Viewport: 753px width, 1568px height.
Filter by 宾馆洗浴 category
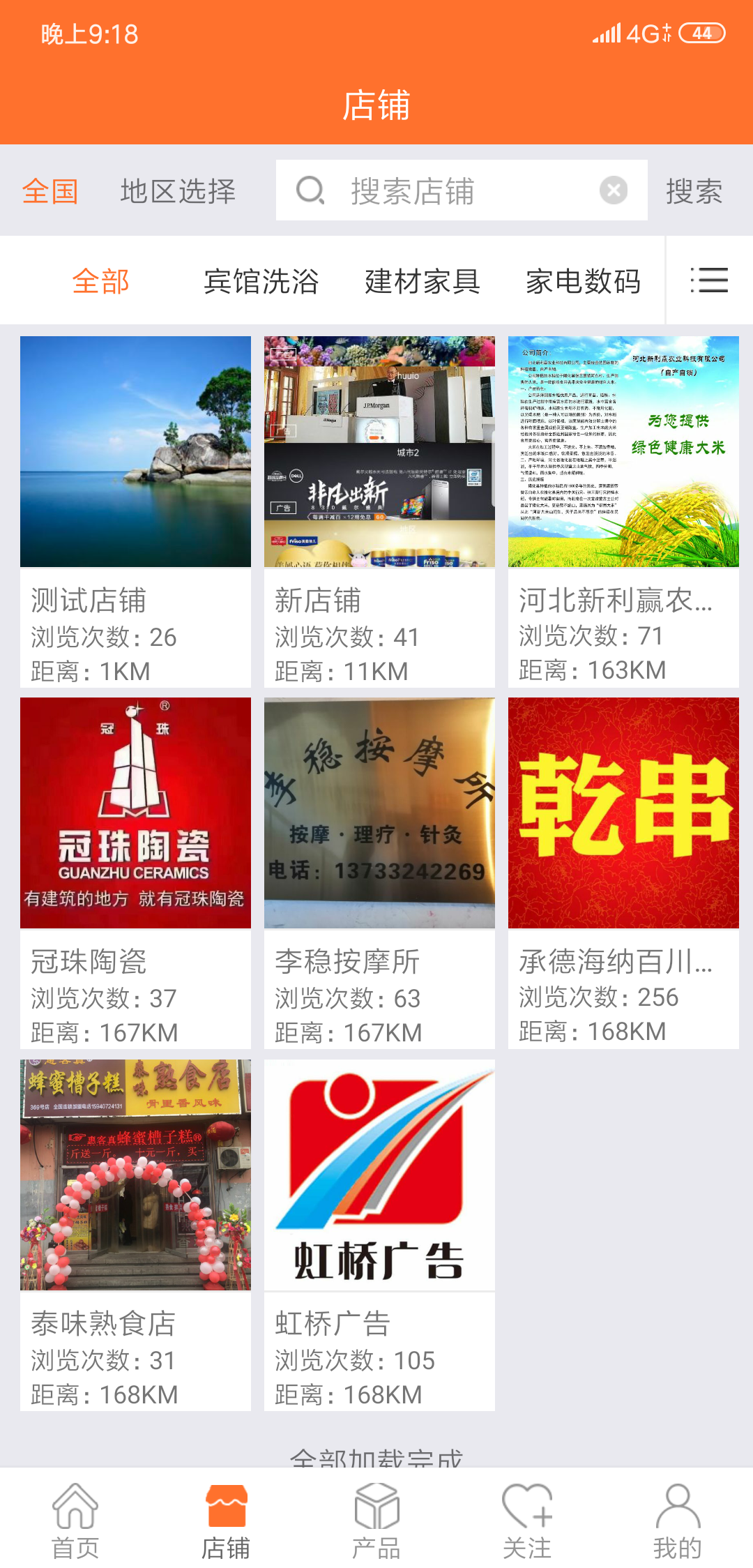pos(261,282)
